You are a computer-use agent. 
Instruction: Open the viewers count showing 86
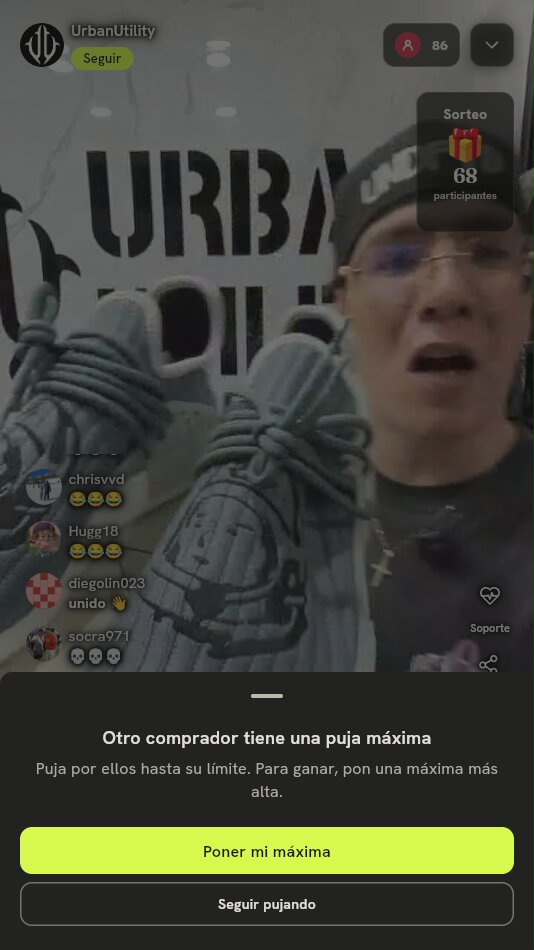click(x=421, y=45)
